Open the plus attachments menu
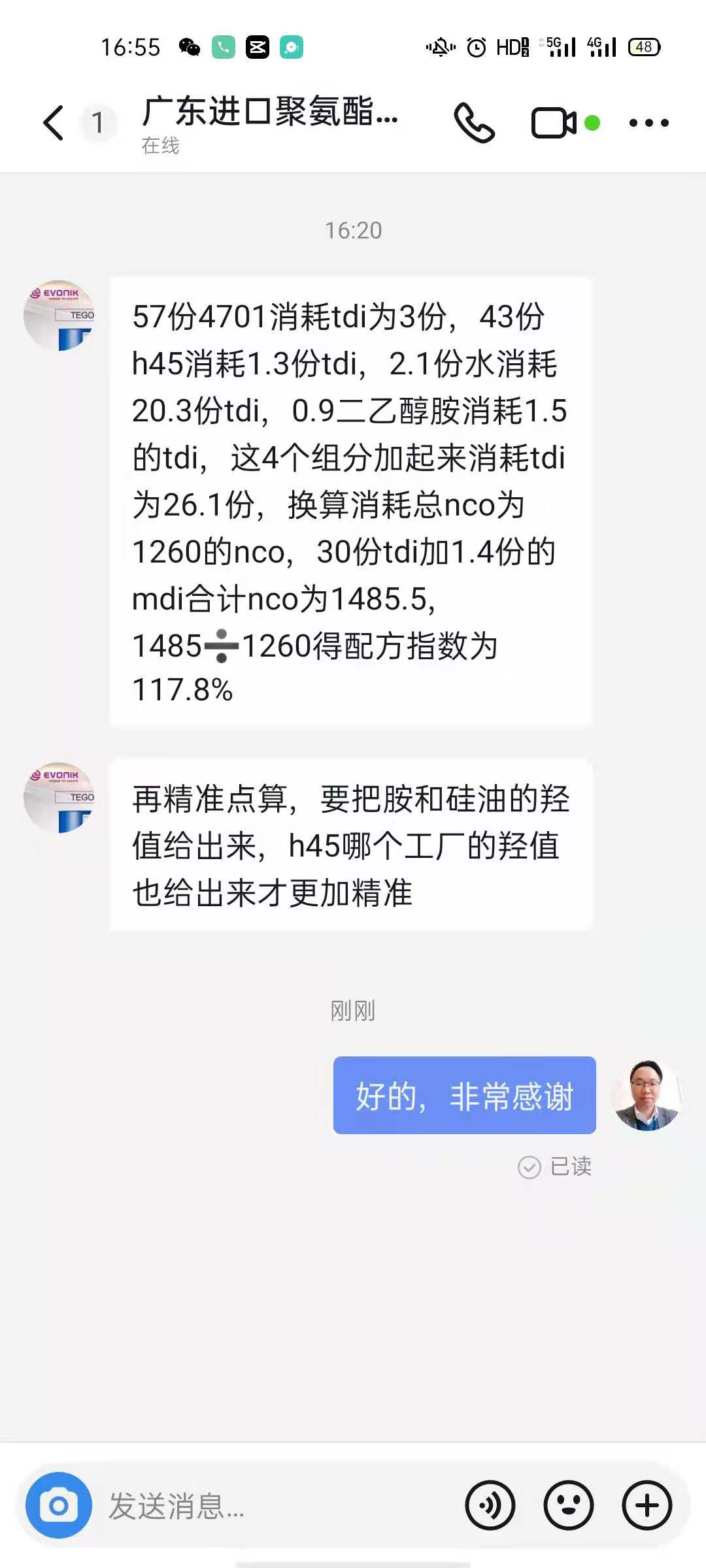 [647, 1506]
